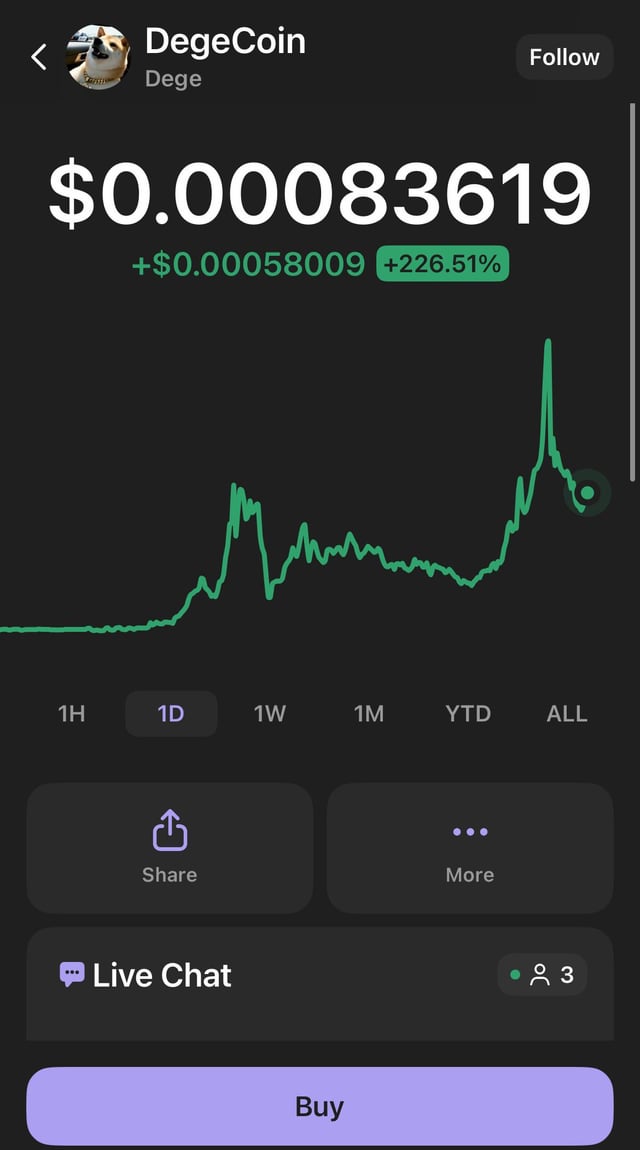Switch chart to 1M range

369,714
